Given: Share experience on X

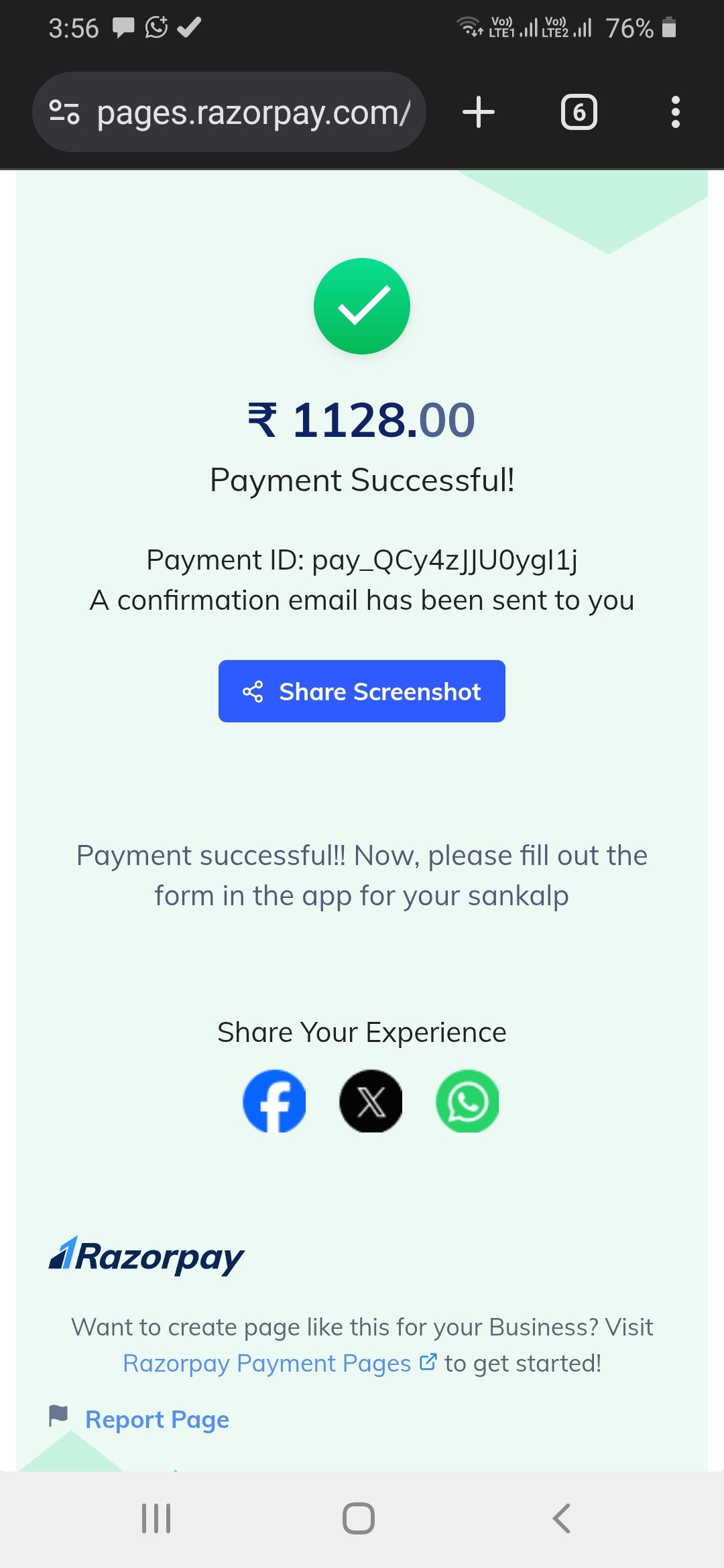Looking at the screenshot, I should click(371, 1101).
